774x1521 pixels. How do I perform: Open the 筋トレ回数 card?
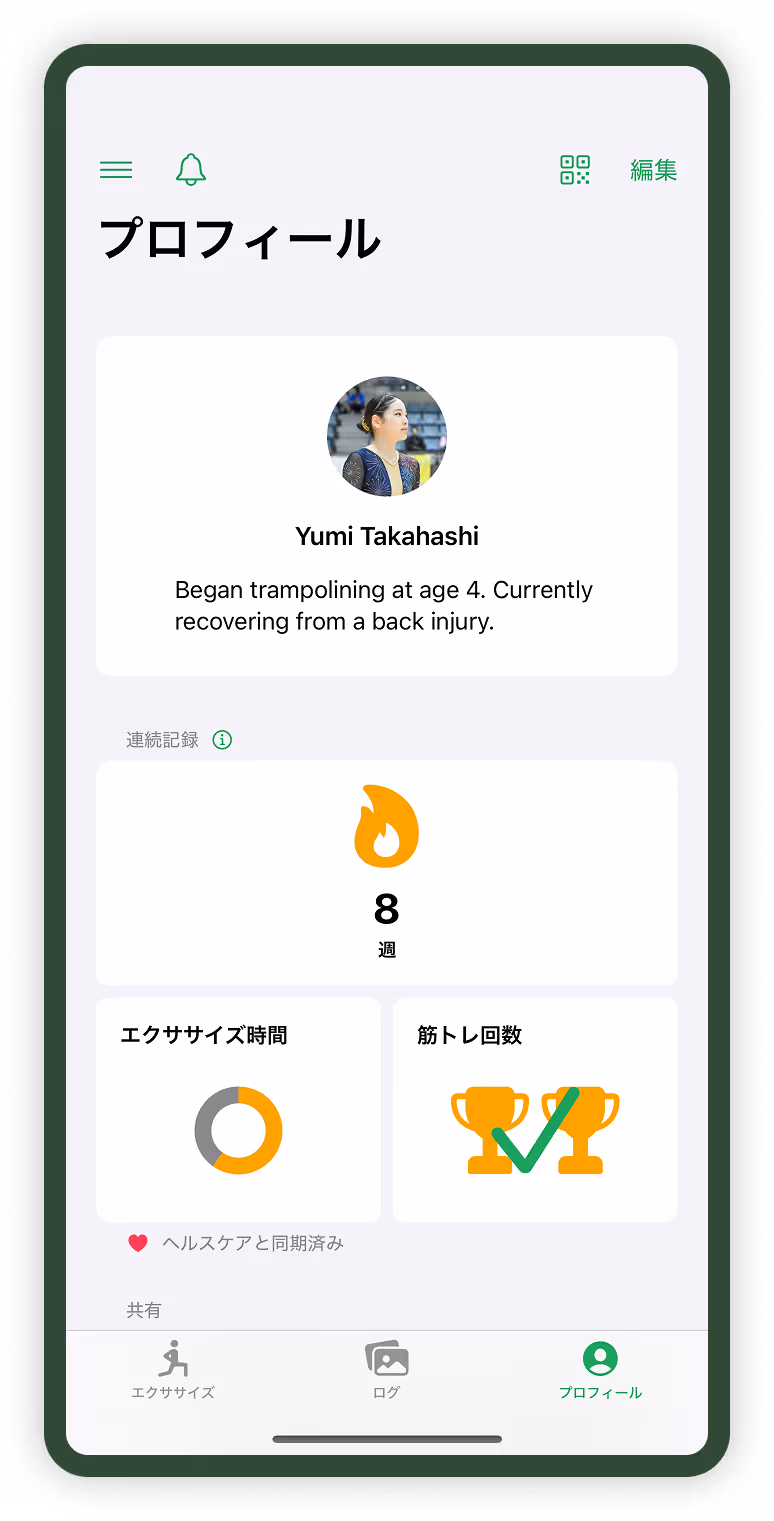click(535, 1110)
